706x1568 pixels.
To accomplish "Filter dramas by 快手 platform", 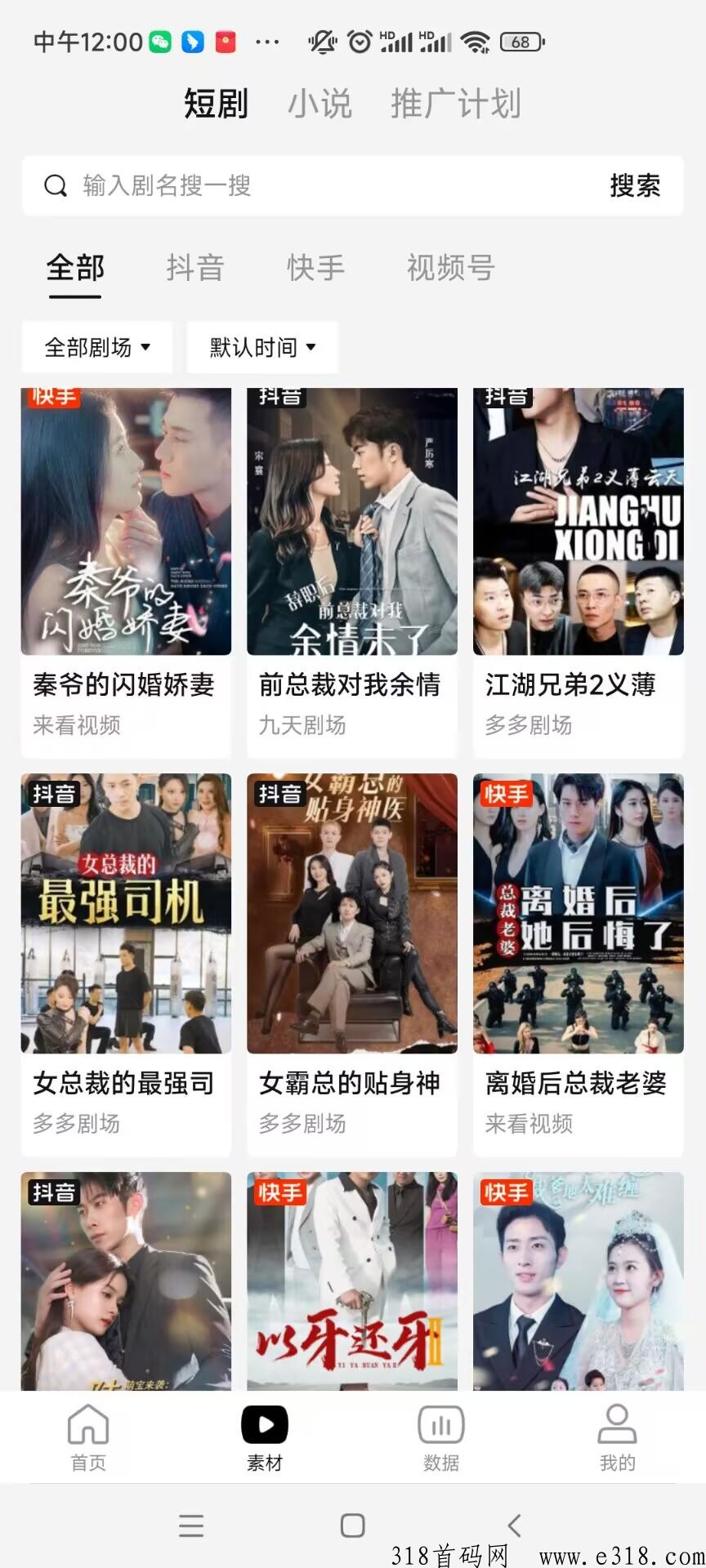I will coord(315,268).
